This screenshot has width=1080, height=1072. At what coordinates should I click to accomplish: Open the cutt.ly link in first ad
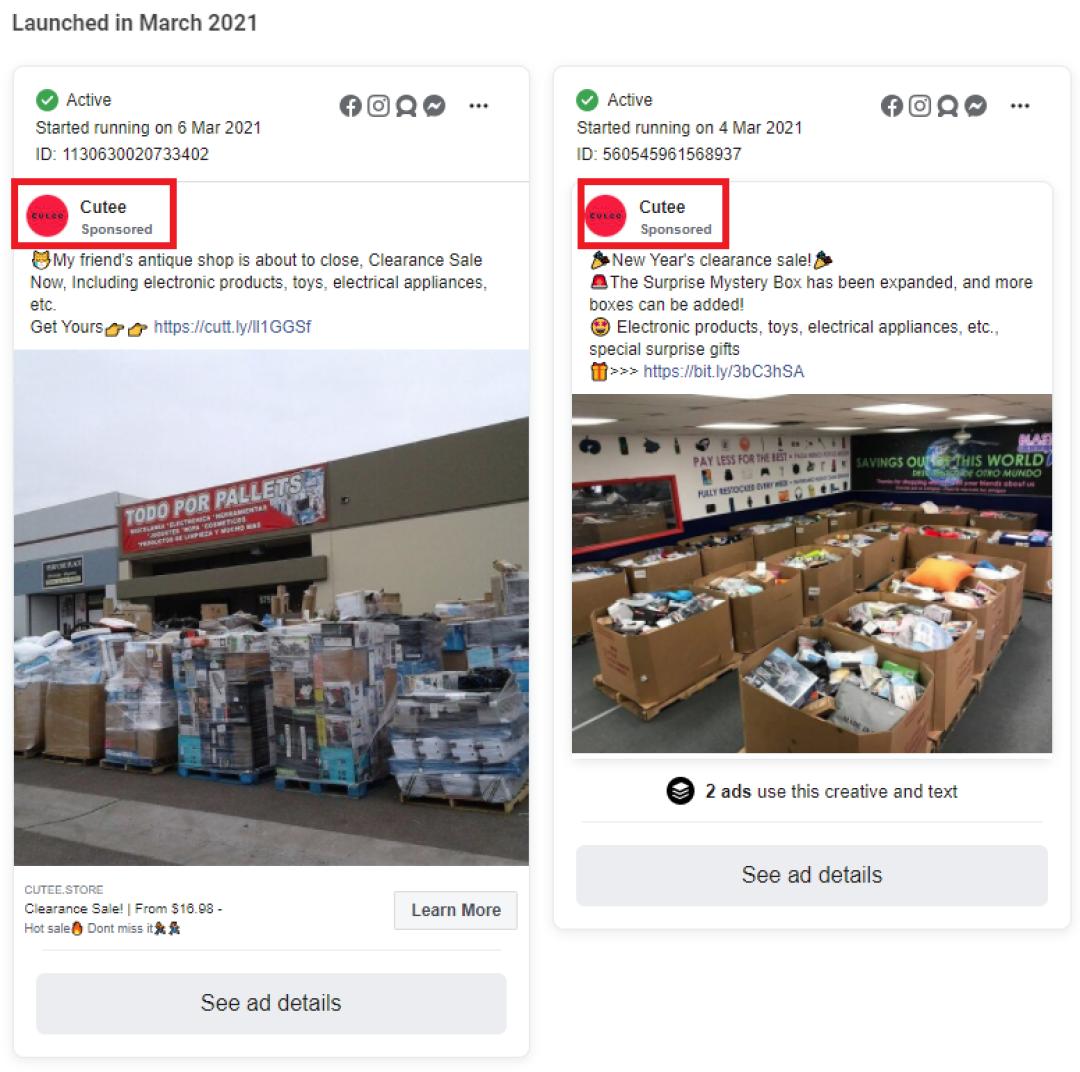click(232, 326)
